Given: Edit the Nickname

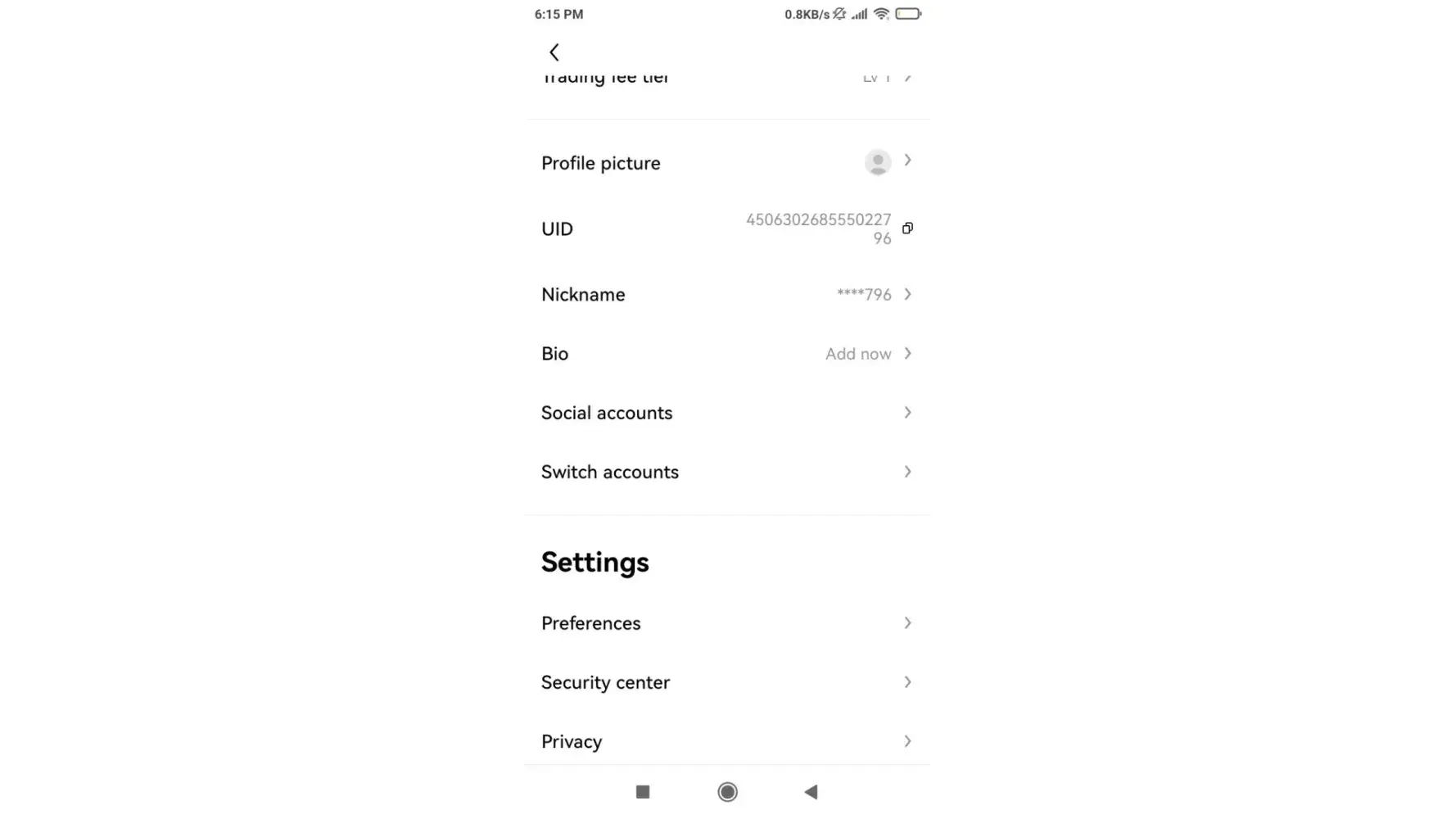Looking at the screenshot, I should tap(726, 295).
